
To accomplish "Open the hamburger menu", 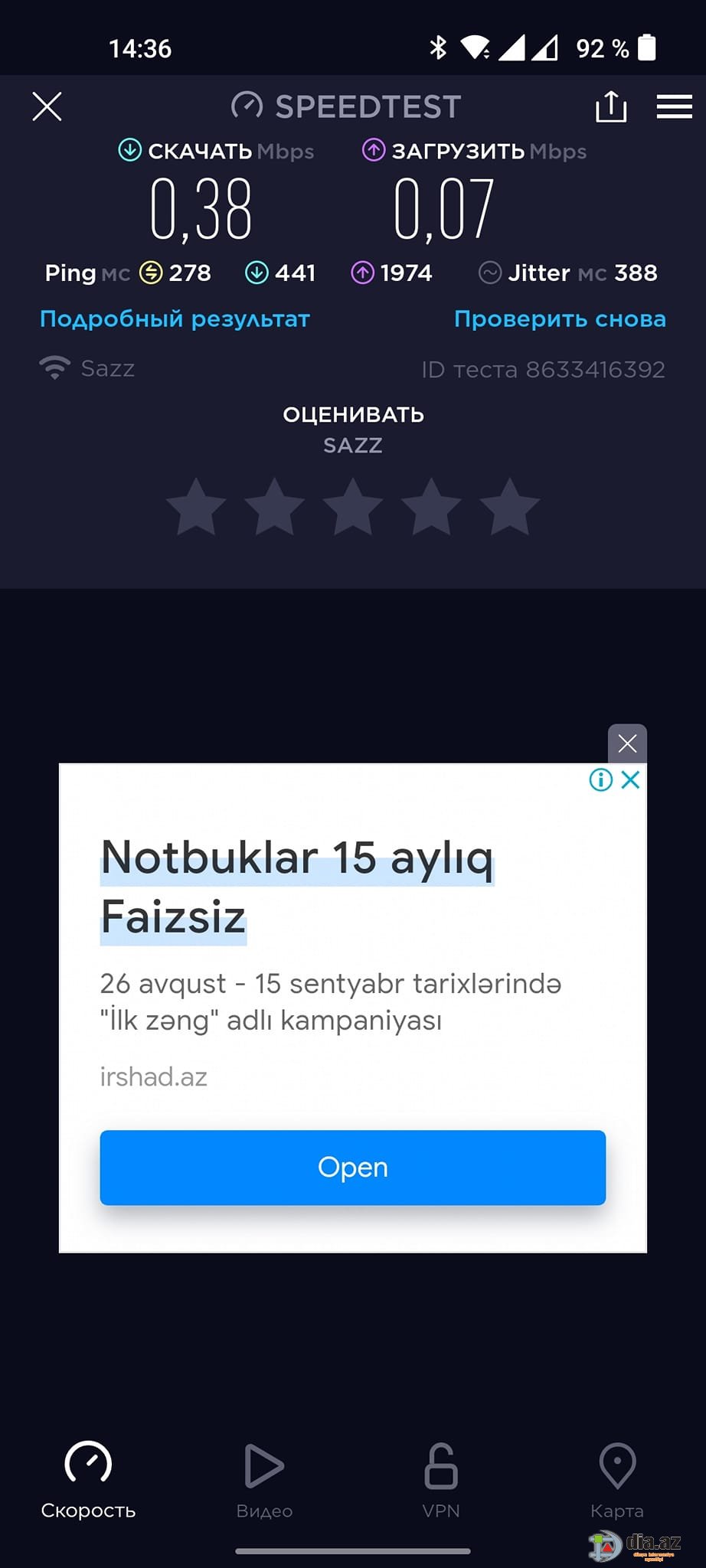I will 674,106.
